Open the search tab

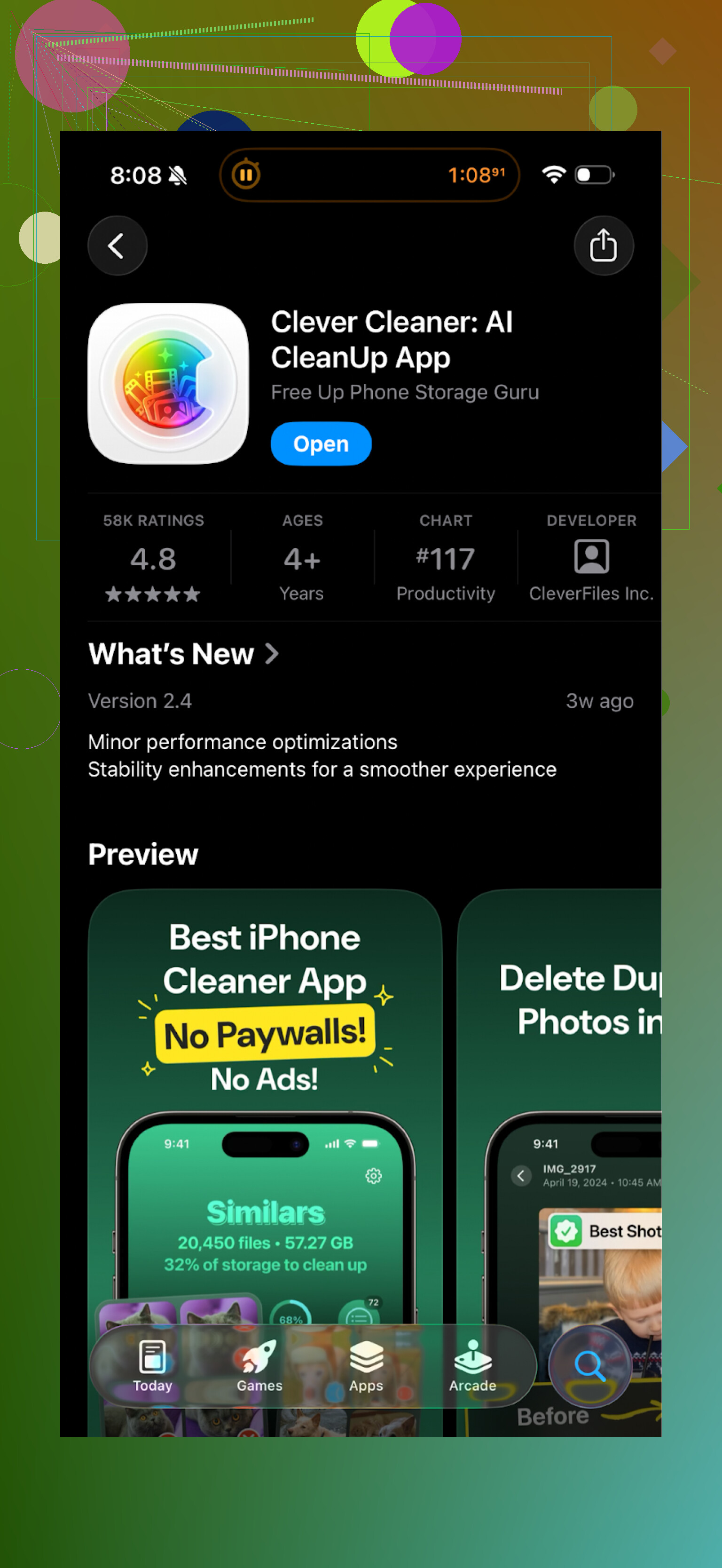589,1366
